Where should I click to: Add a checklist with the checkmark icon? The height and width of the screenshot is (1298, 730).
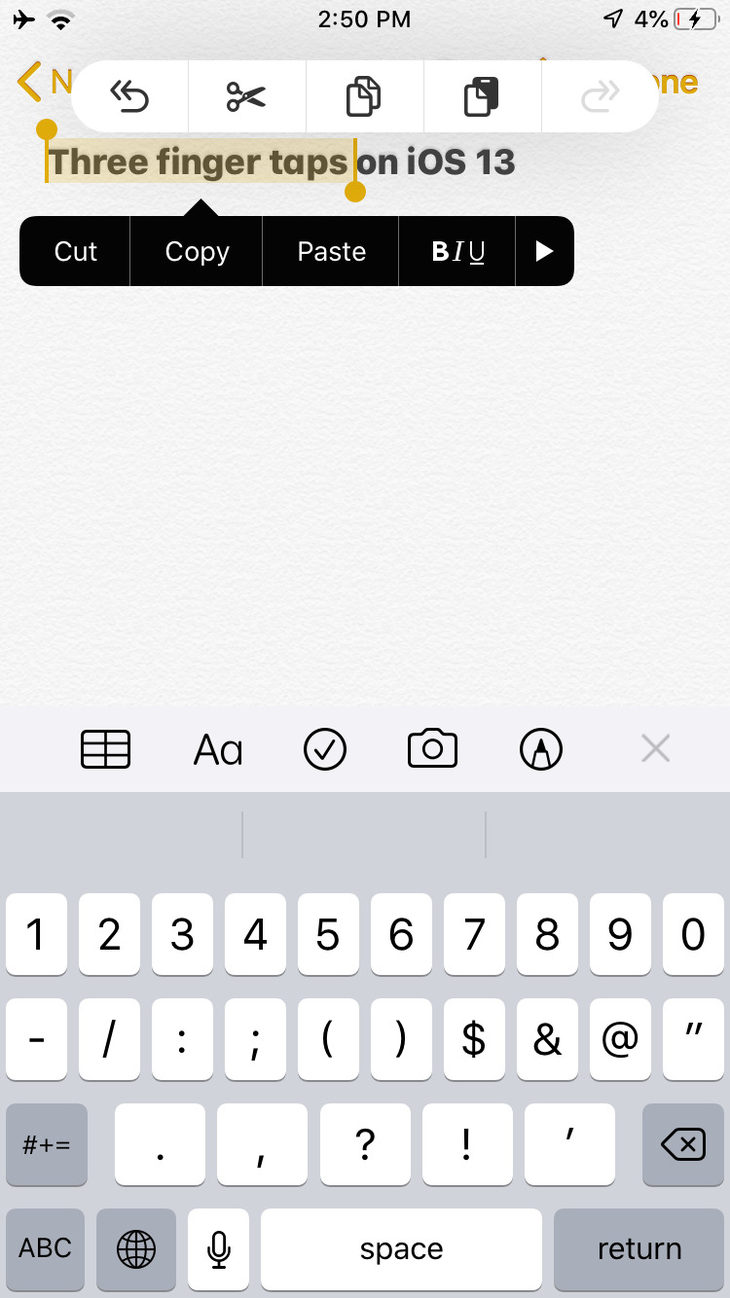325,749
